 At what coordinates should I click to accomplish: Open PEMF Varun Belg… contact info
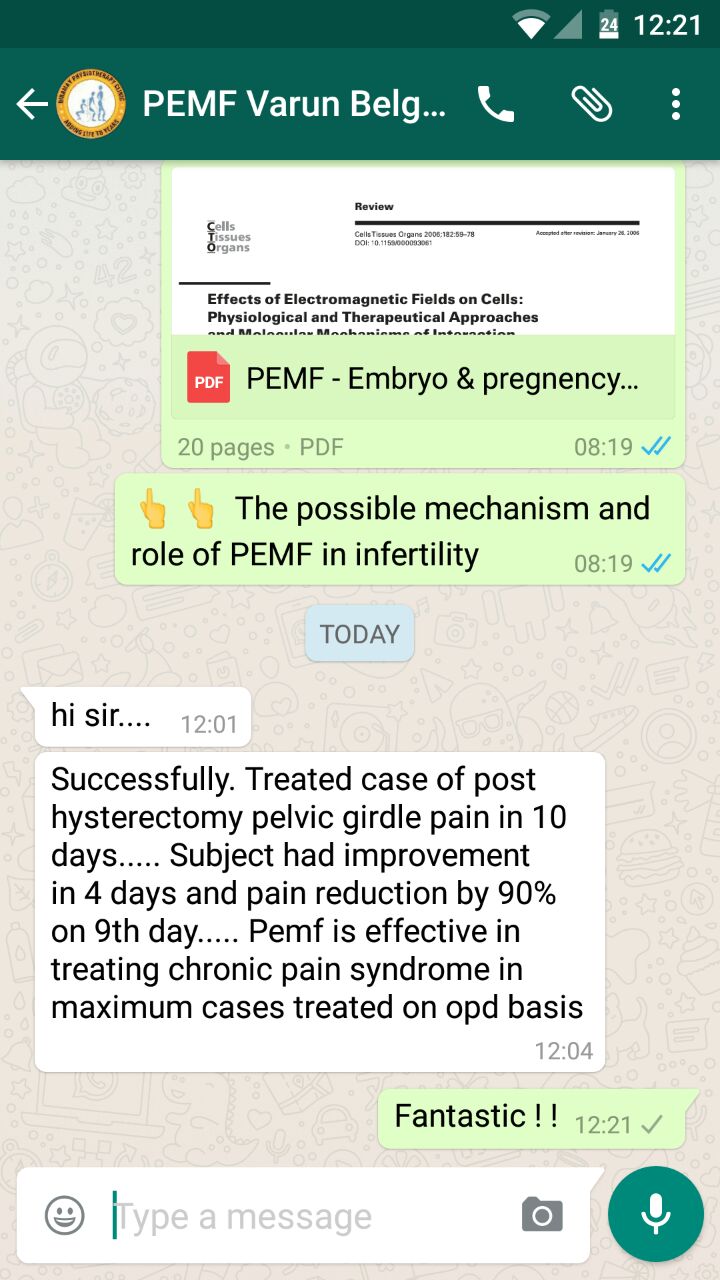click(295, 104)
